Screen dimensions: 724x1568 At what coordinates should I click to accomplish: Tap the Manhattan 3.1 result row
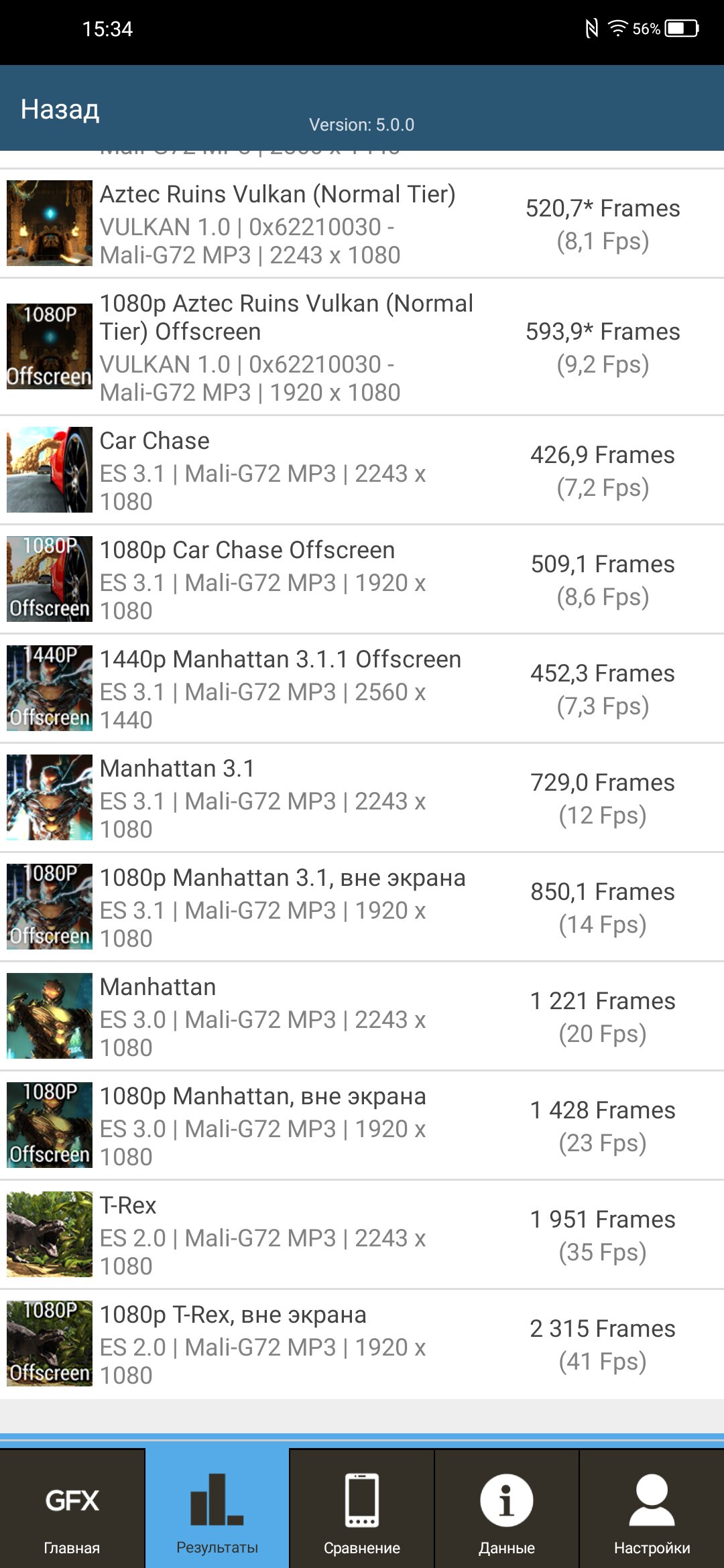[362, 798]
